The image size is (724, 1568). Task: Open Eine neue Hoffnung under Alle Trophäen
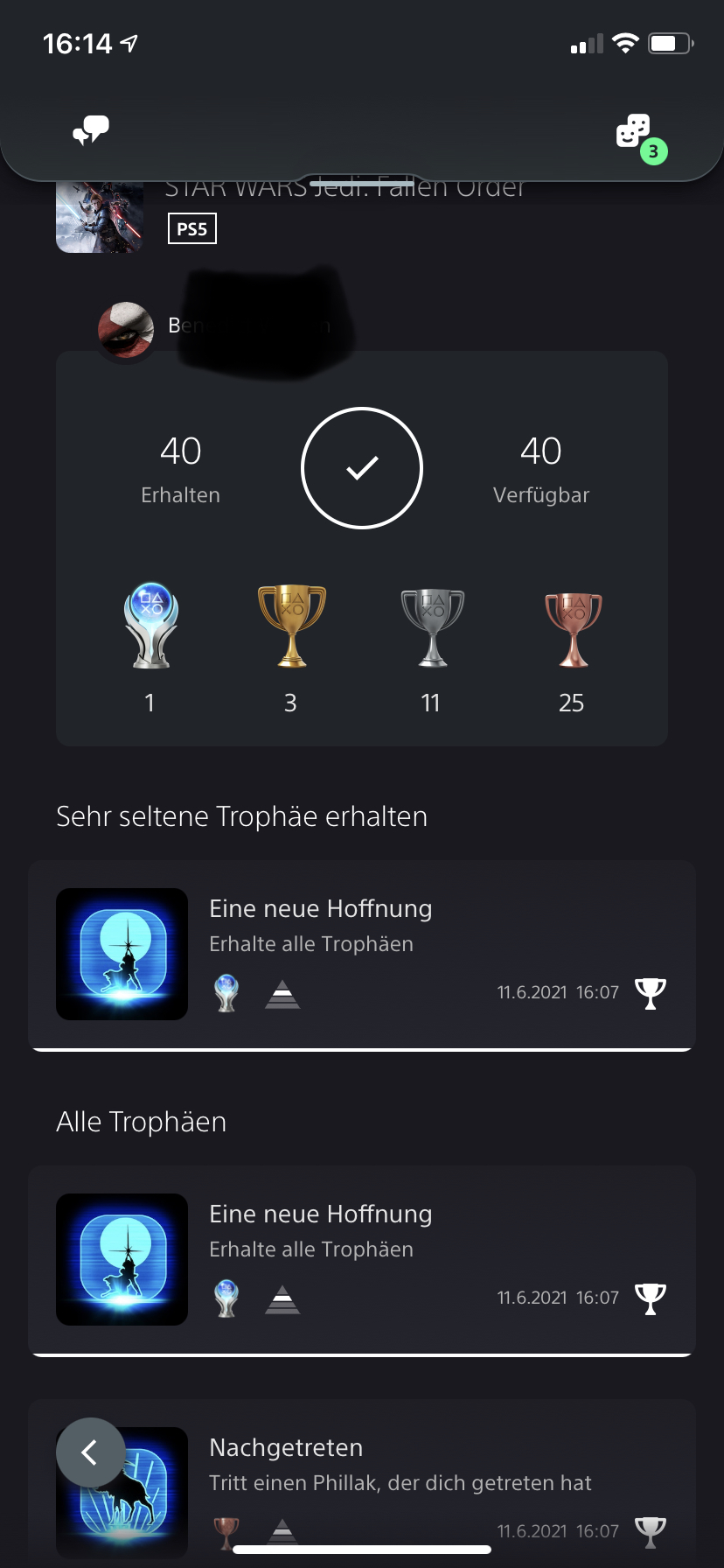[x=361, y=1259]
